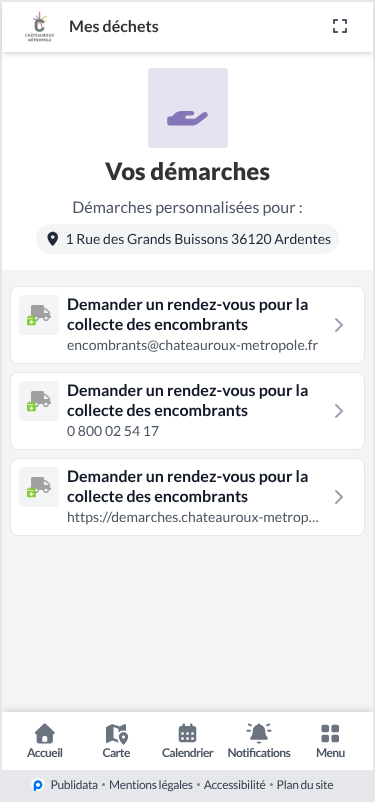This screenshot has height=812, width=375.
Task: Open the Publidata link
Action: 65,785
